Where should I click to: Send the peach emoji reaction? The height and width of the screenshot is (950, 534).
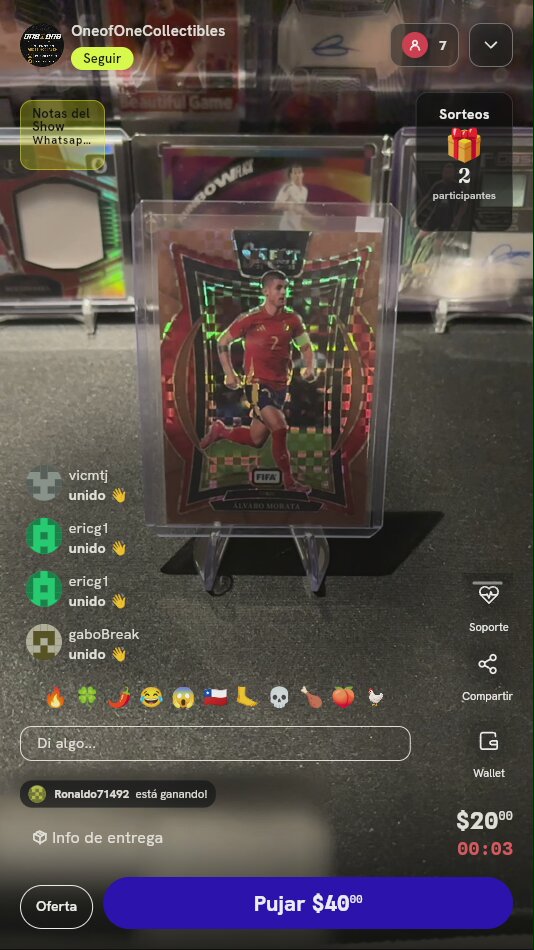tap(343, 697)
